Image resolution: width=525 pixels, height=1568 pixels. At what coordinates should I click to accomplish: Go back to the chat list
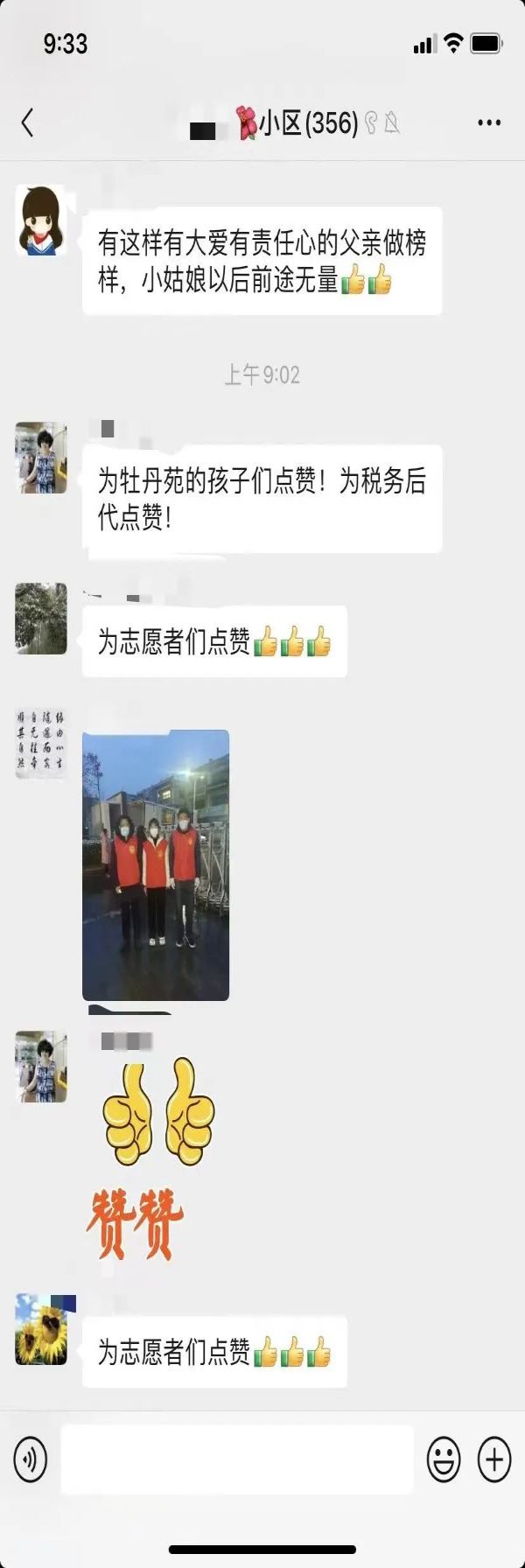tap(28, 123)
